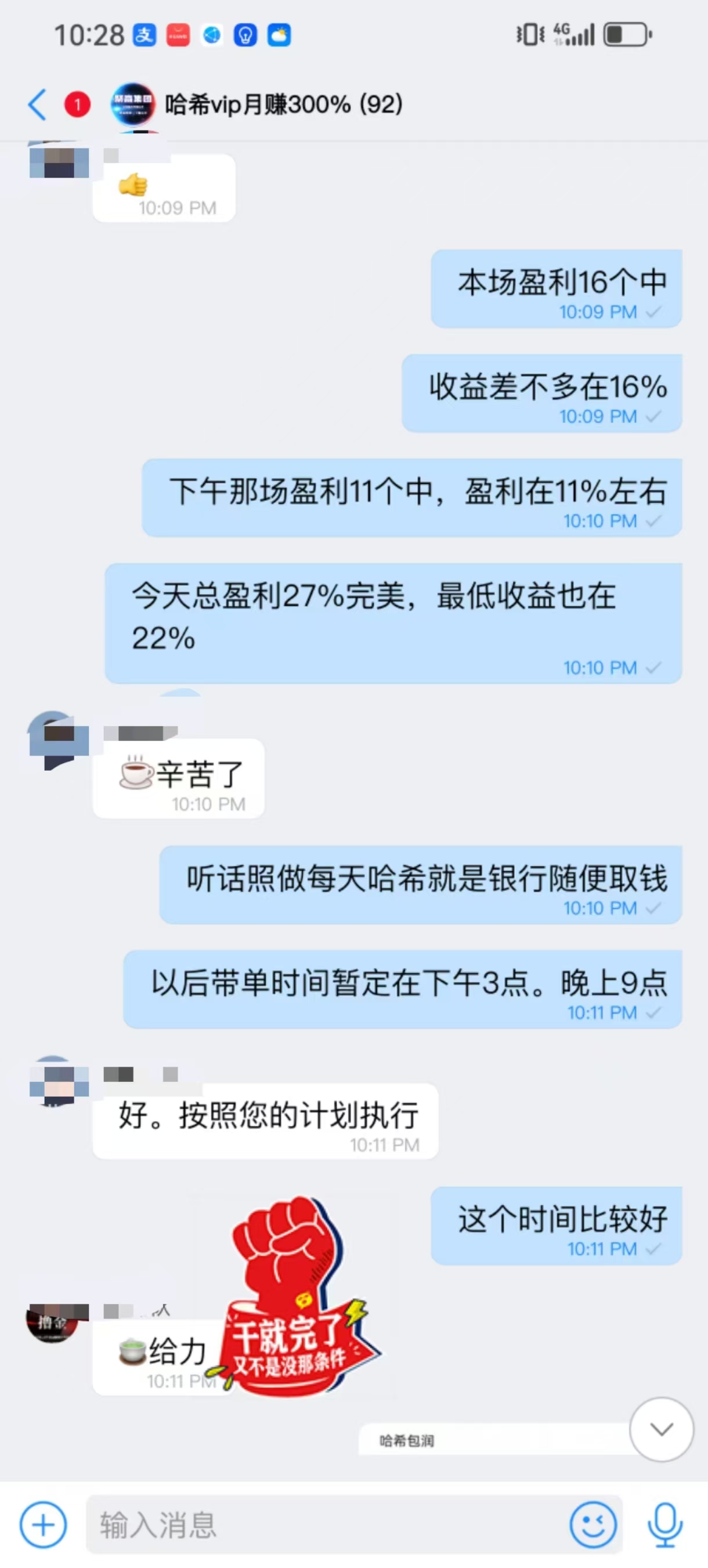Open the emoji picker
Screen dimensions: 708x1568
click(x=593, y=1525)
